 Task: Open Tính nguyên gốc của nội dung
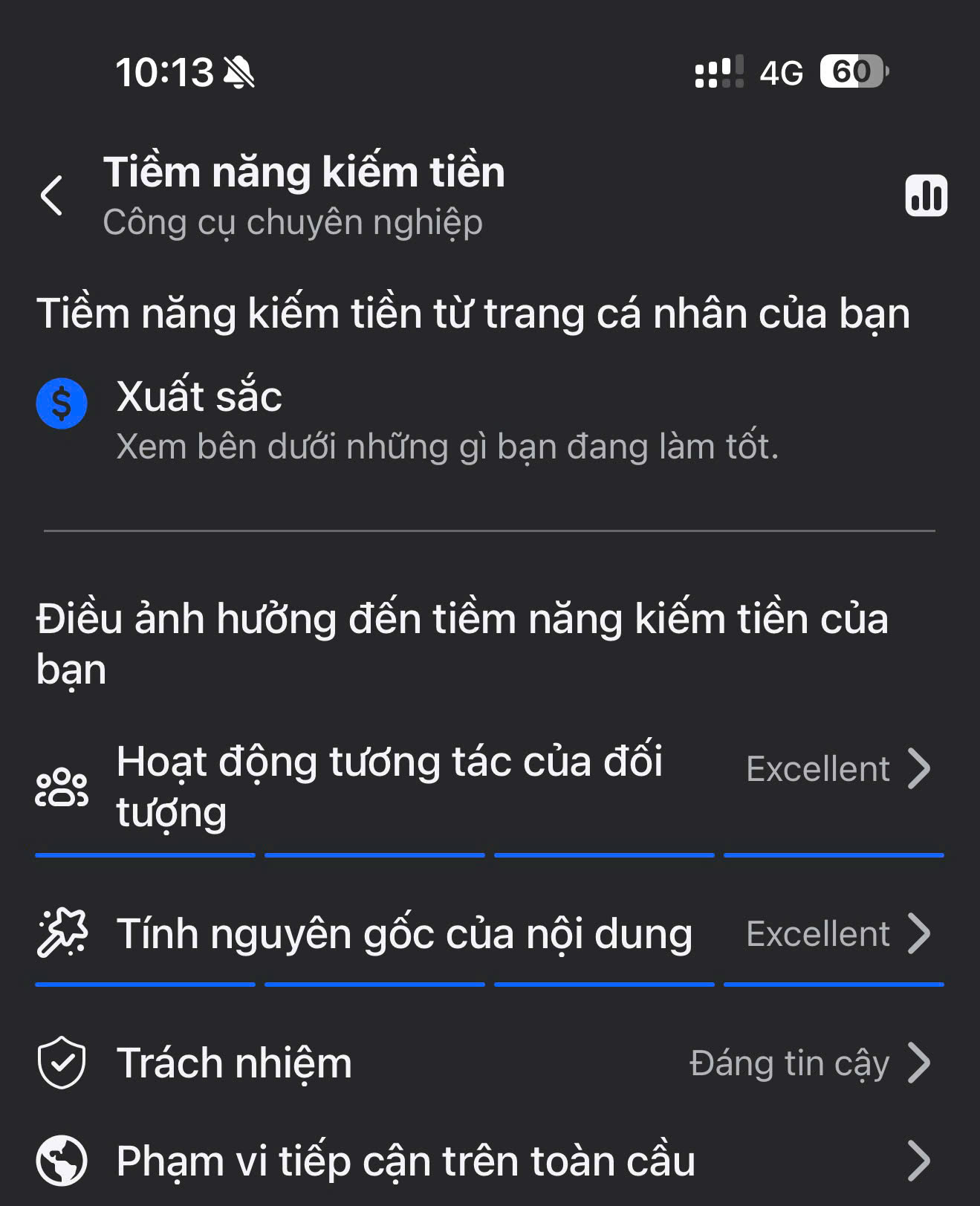483,933
